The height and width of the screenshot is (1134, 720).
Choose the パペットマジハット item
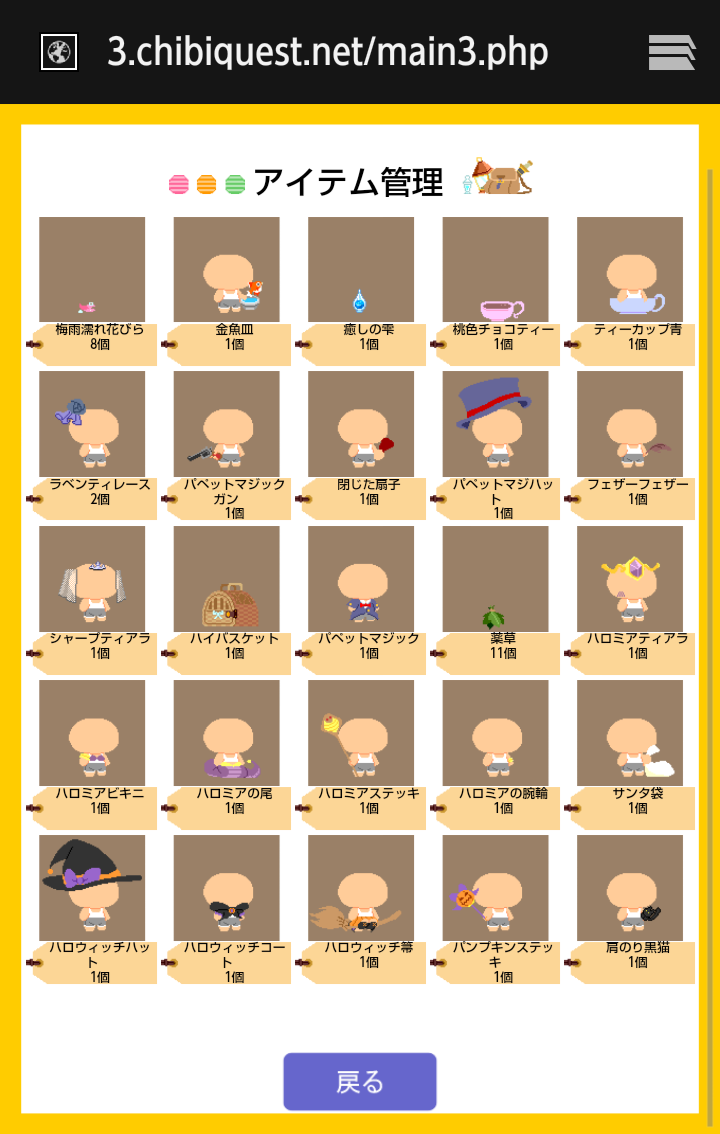coord(496,424)
